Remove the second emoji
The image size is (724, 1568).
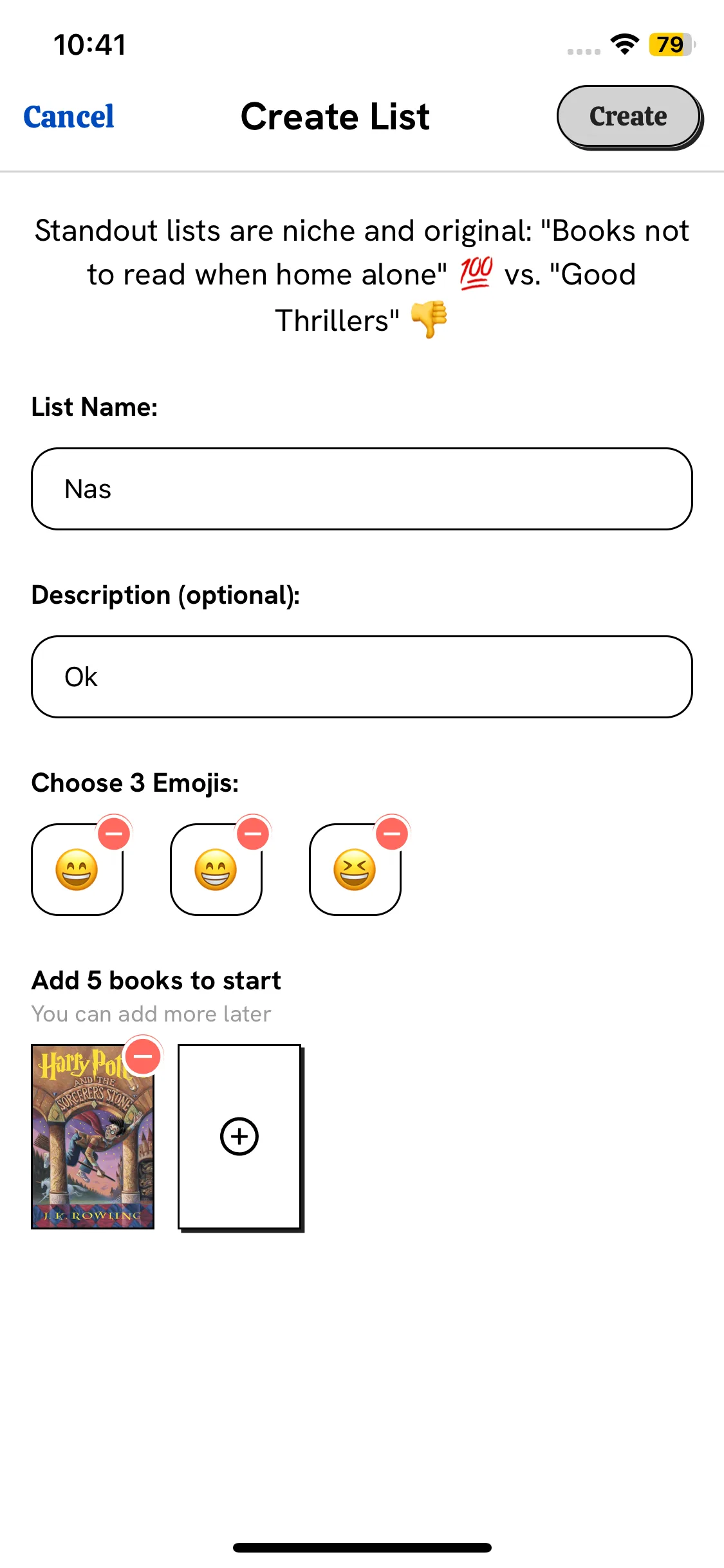pos(254,834)
